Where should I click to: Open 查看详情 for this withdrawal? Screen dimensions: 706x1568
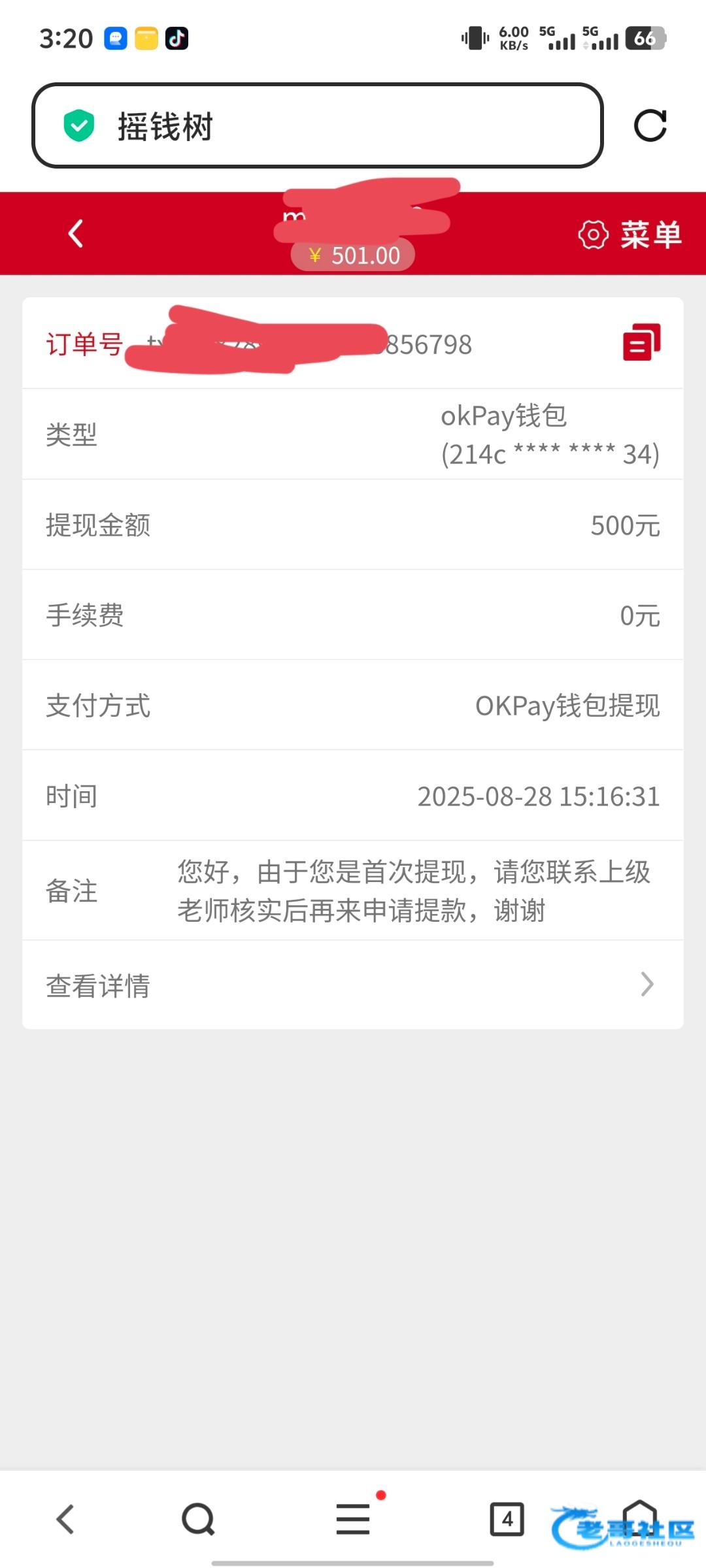click(353, 985)
